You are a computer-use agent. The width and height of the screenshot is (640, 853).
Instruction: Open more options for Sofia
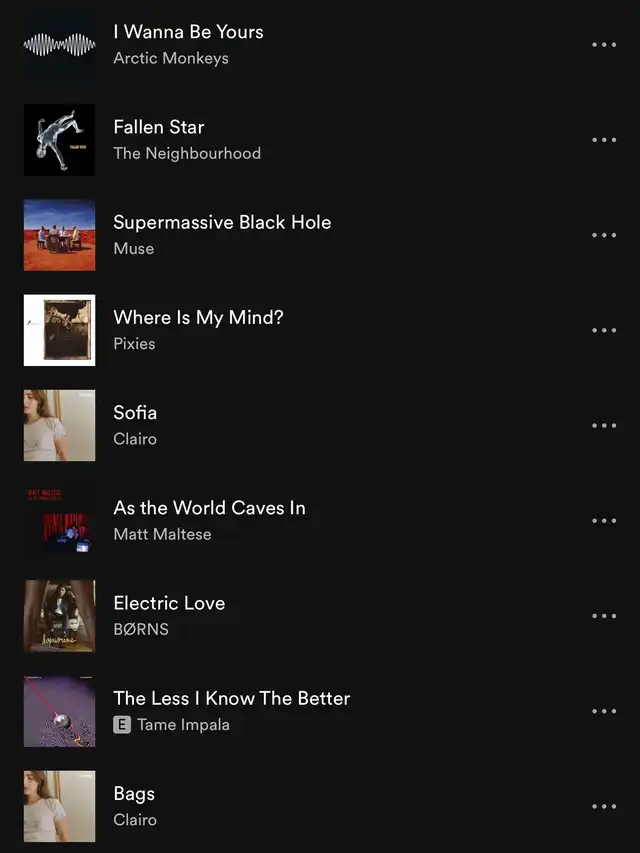pos(604,425)
